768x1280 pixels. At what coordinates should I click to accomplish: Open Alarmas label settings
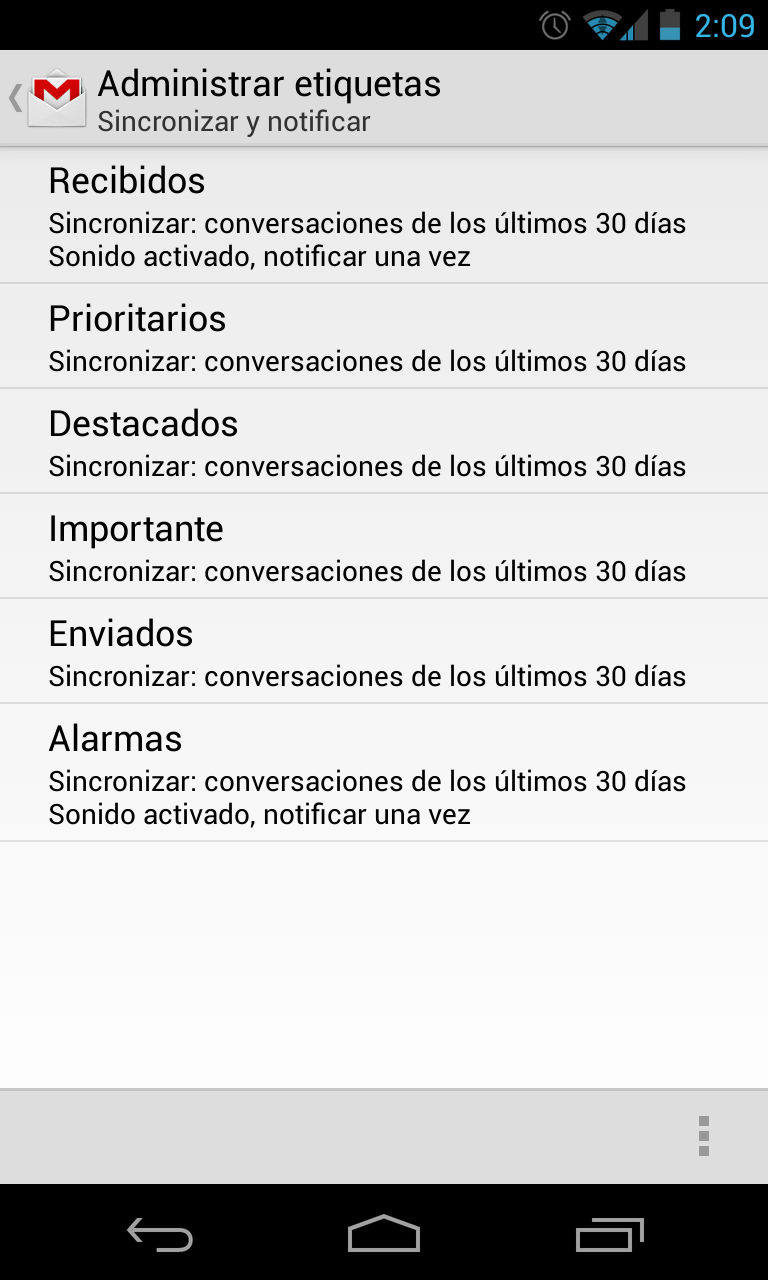[384, 772]
